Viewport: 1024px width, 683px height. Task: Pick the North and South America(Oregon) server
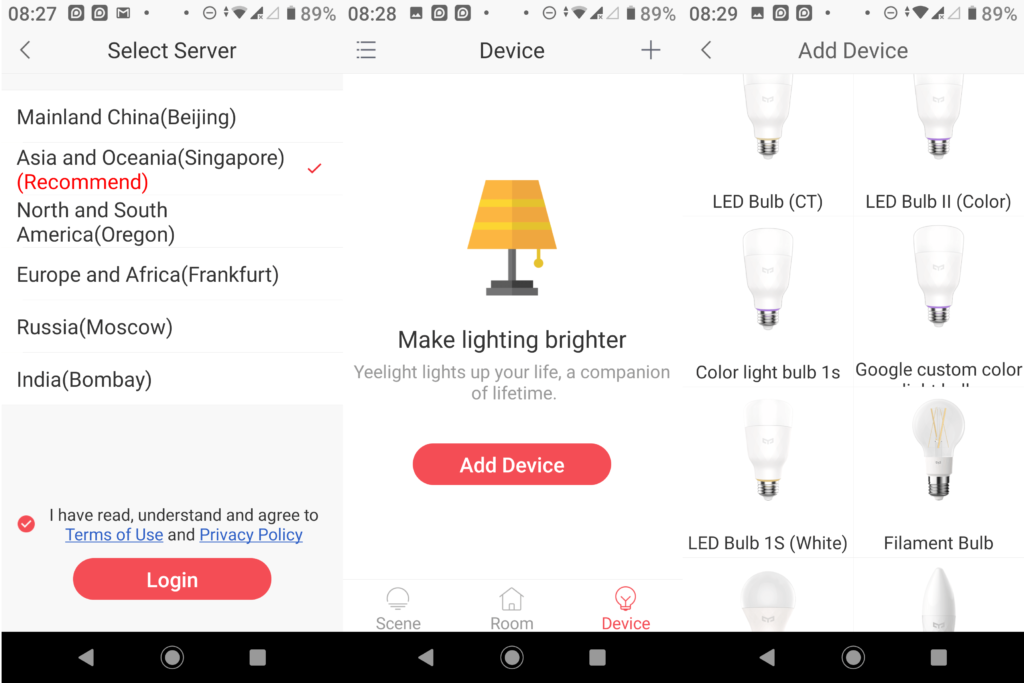click(x=96, y=222)
